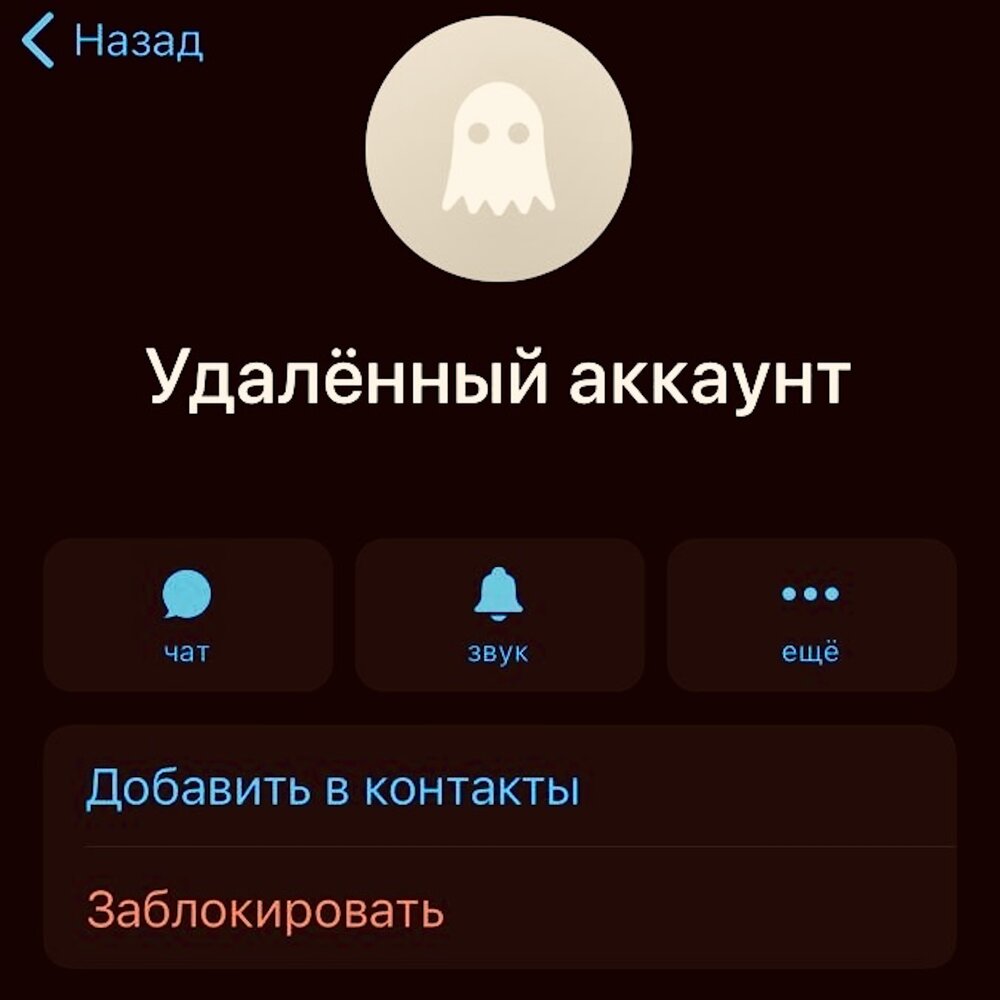
Task: Tap the ghost profile avatar
Action: point(498,150)
